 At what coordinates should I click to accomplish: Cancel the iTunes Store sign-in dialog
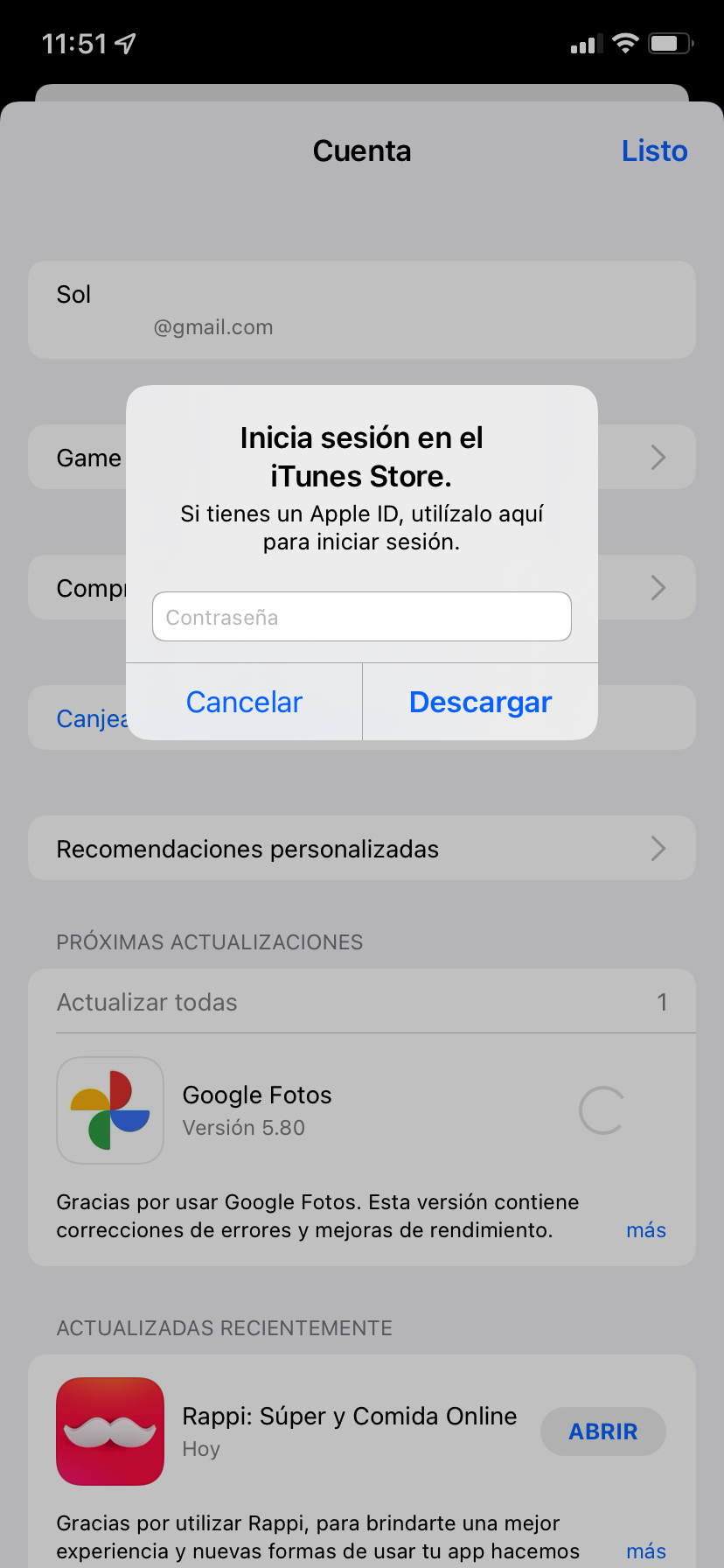(x=244, y=702)
